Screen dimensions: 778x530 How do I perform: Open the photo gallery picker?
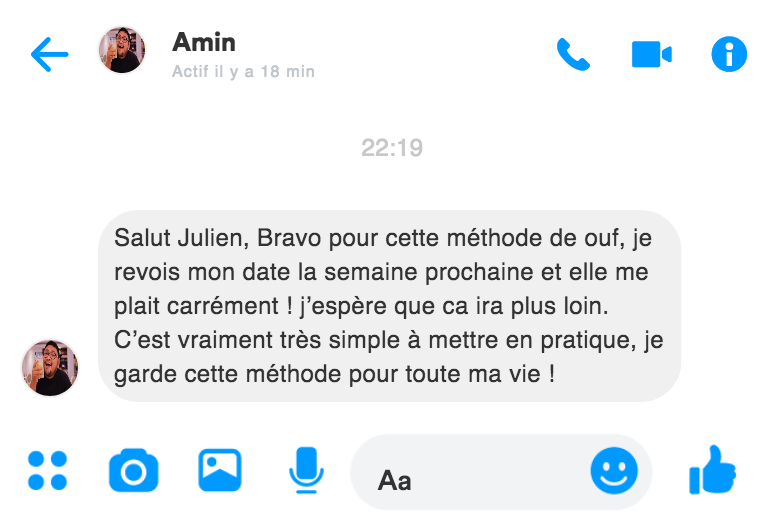click(219, 470)
